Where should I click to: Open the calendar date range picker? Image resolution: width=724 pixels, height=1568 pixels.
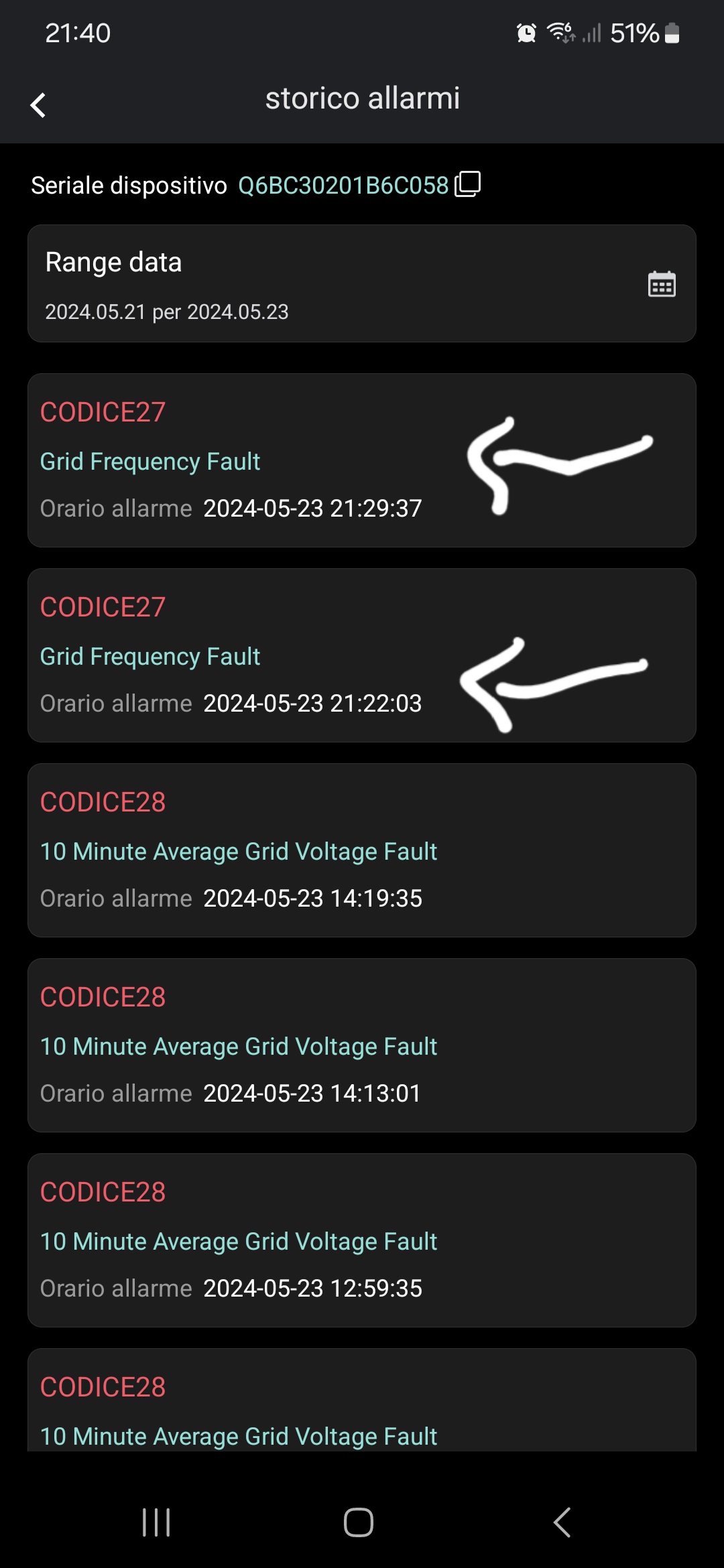[x=661, y=284]
